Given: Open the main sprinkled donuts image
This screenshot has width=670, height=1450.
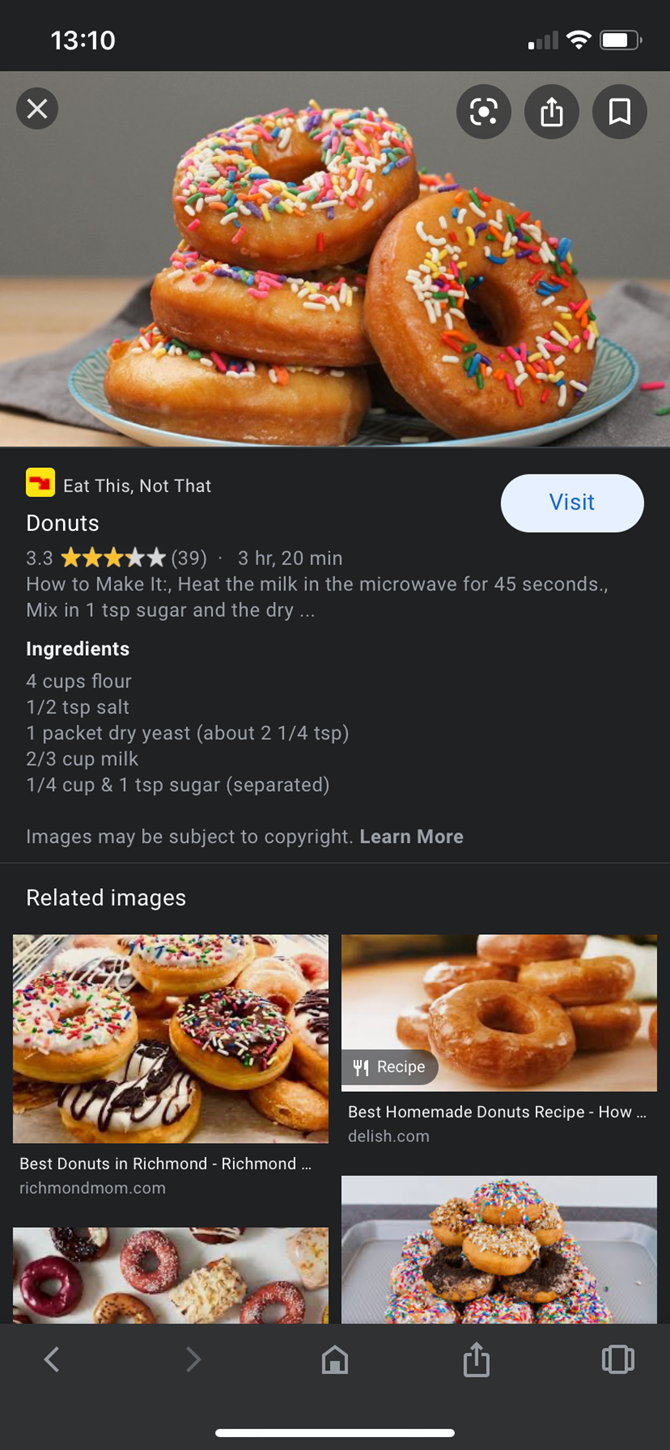Looking at the screenshot, I should point(335,260).
